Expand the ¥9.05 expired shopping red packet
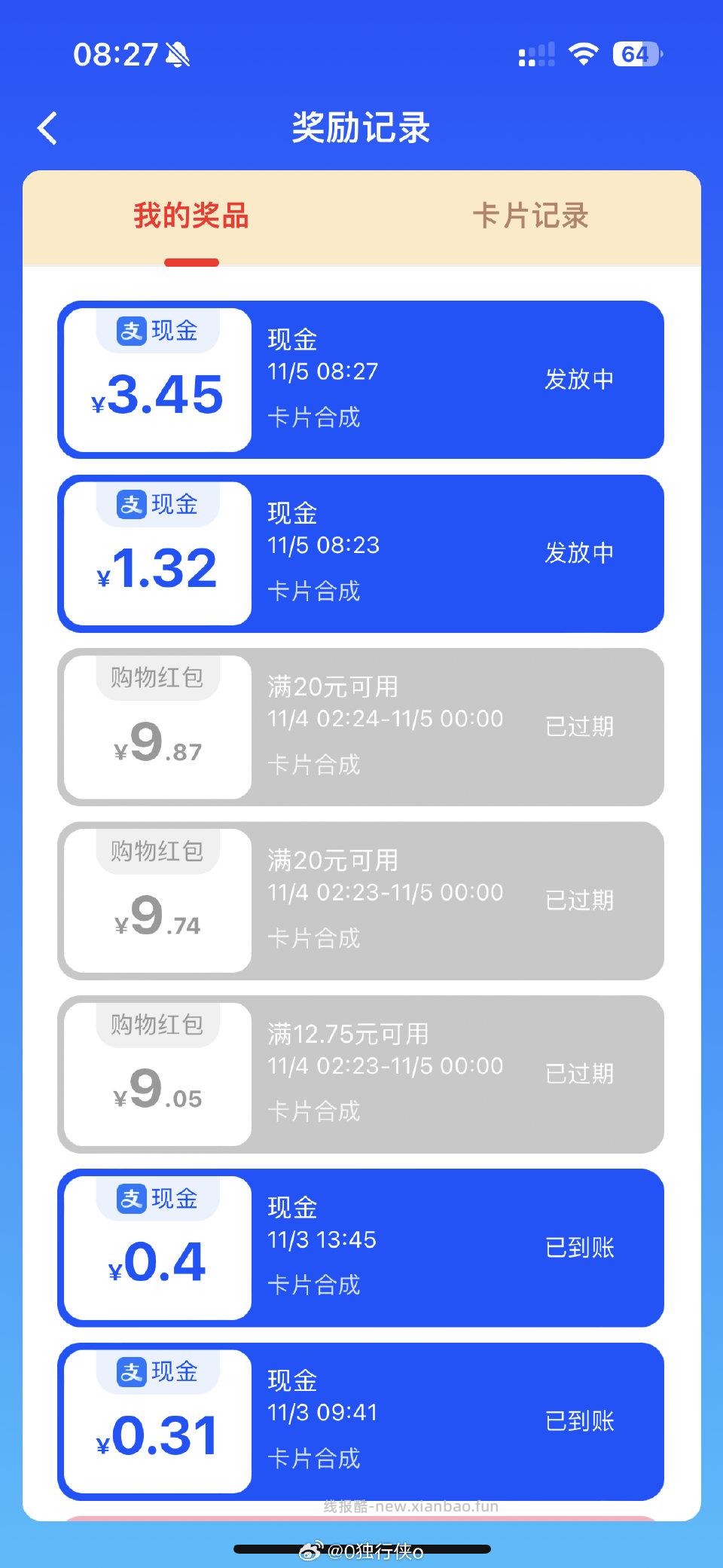Screen dimensions: 723x1568 pyautogui.click(x=361, y=1074)
